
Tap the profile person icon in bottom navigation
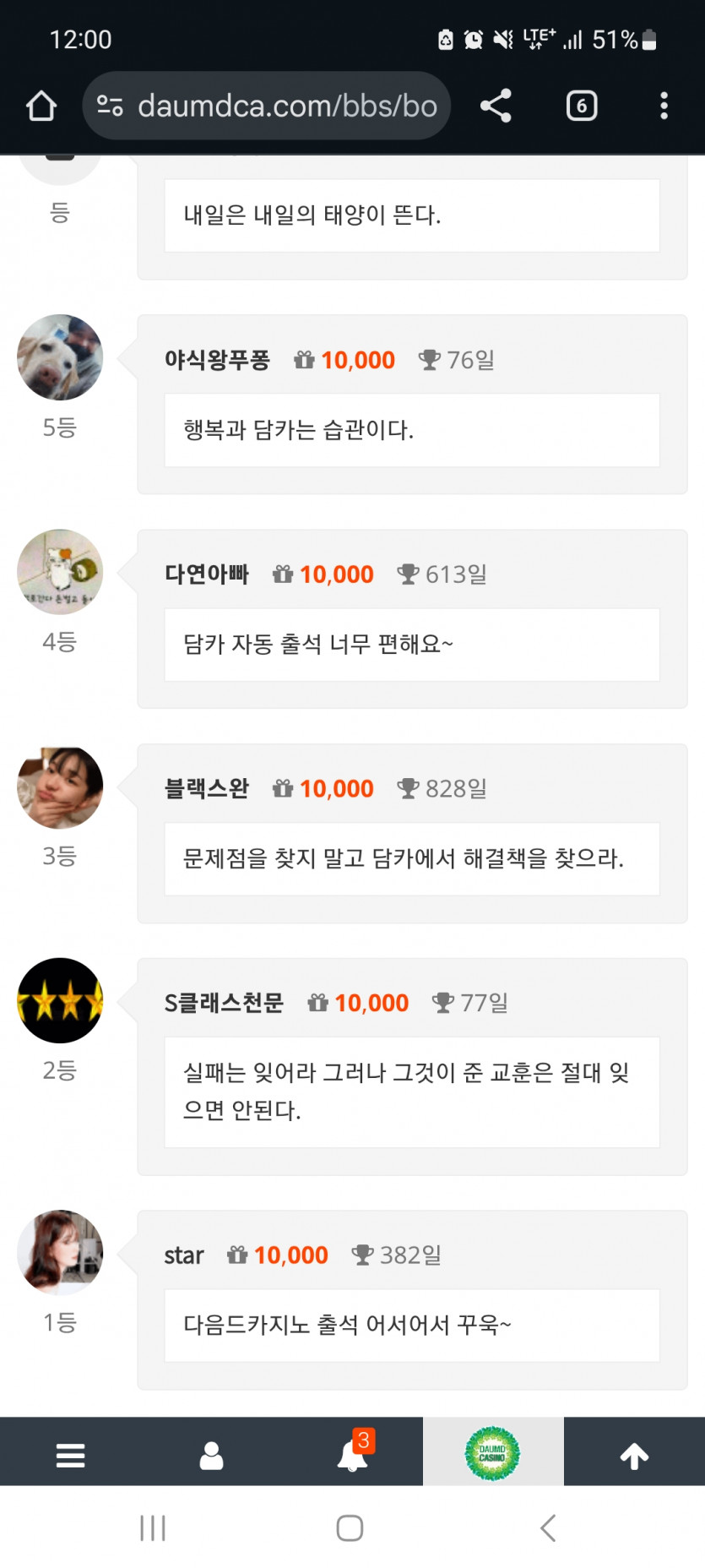coord(210,1451)
